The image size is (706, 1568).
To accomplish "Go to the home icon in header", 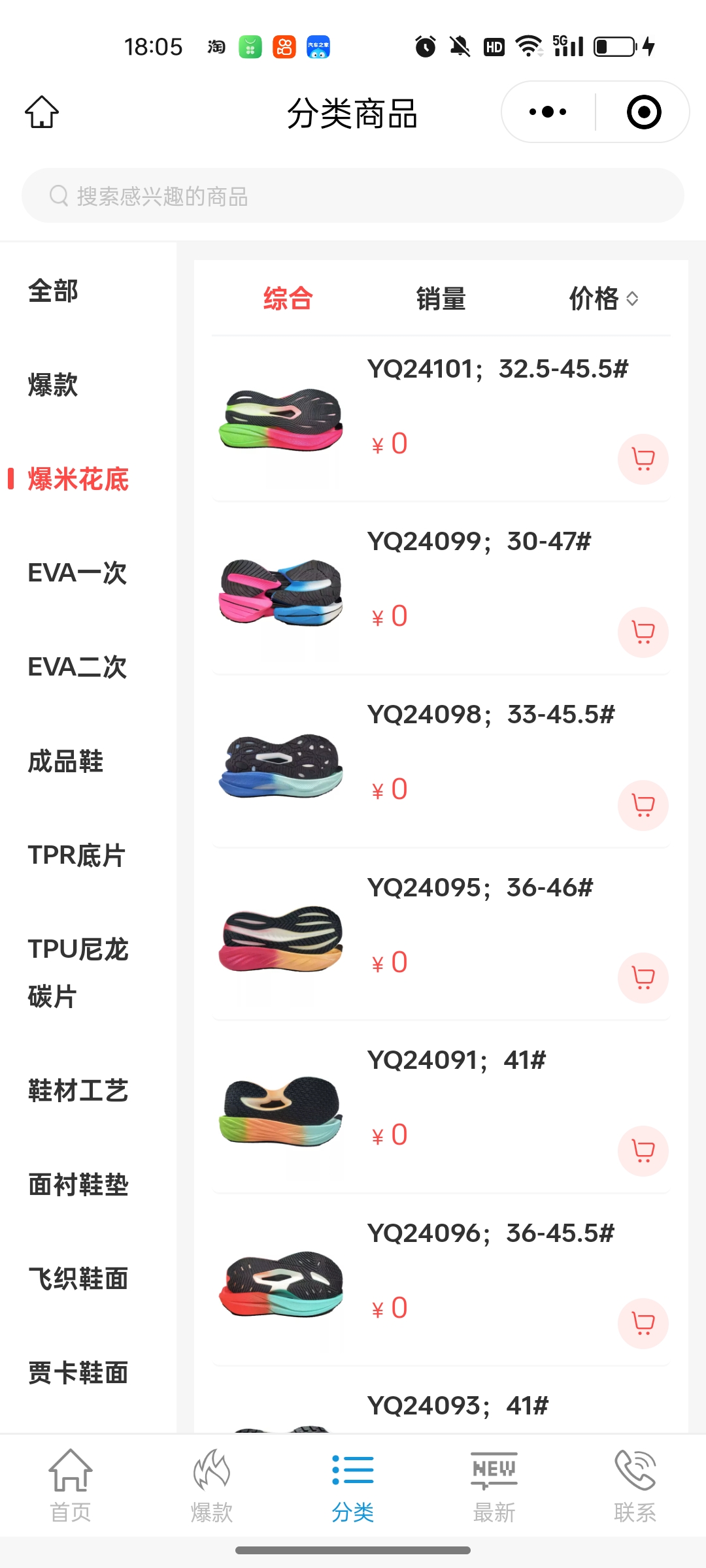I will (x=42, y=112).
